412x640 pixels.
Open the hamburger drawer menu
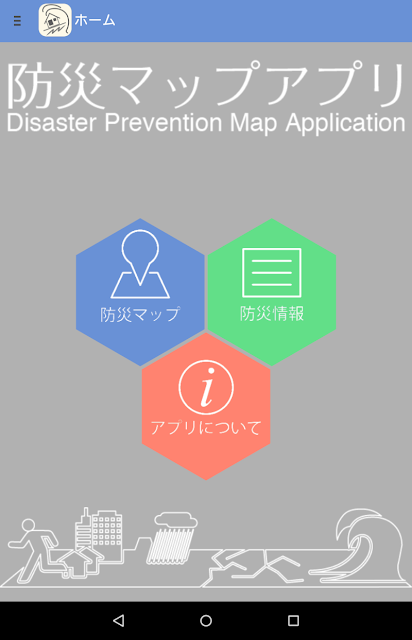(x=17, y=20)
